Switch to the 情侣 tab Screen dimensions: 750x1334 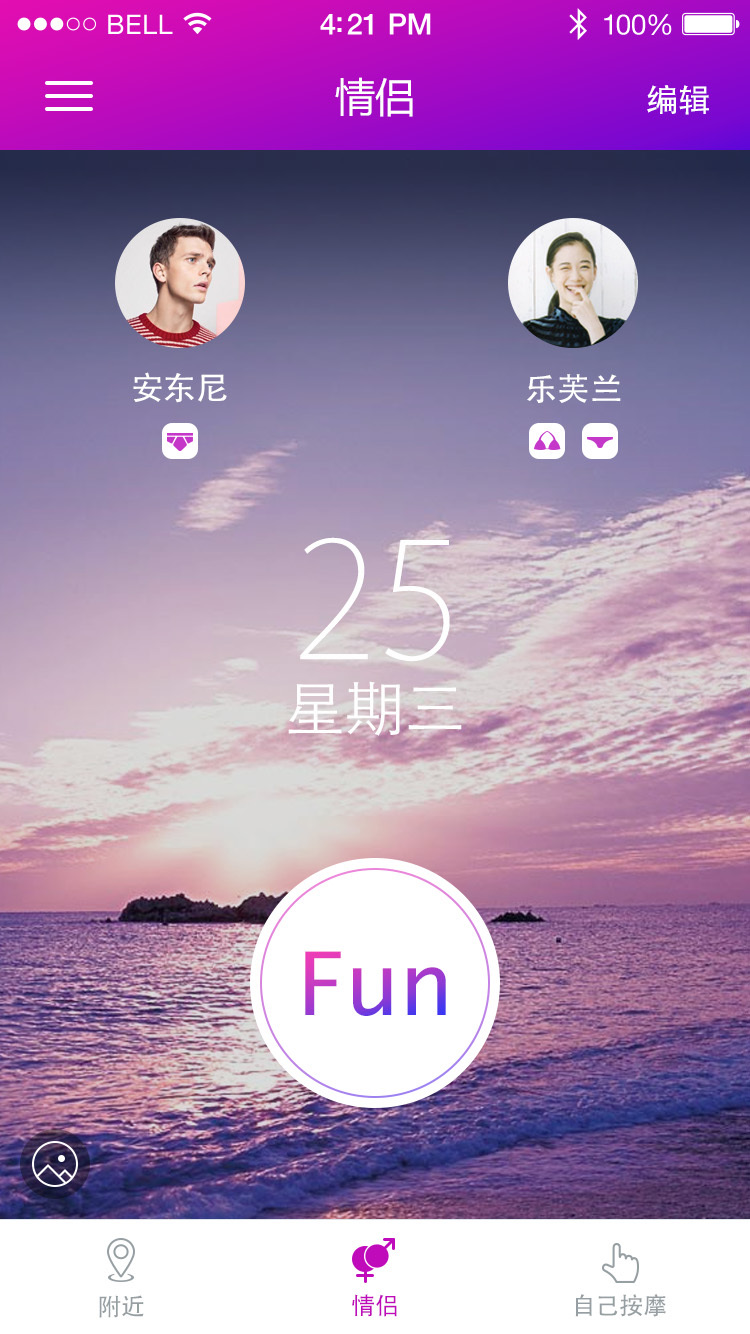pyautogui.click(x=374, y=1277)
